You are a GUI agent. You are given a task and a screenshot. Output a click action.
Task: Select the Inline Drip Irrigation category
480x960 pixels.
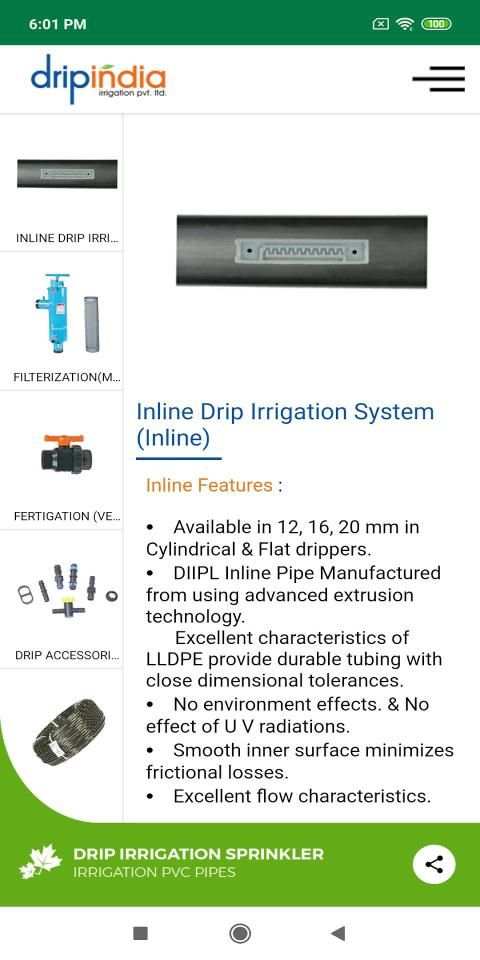[61, 182]
